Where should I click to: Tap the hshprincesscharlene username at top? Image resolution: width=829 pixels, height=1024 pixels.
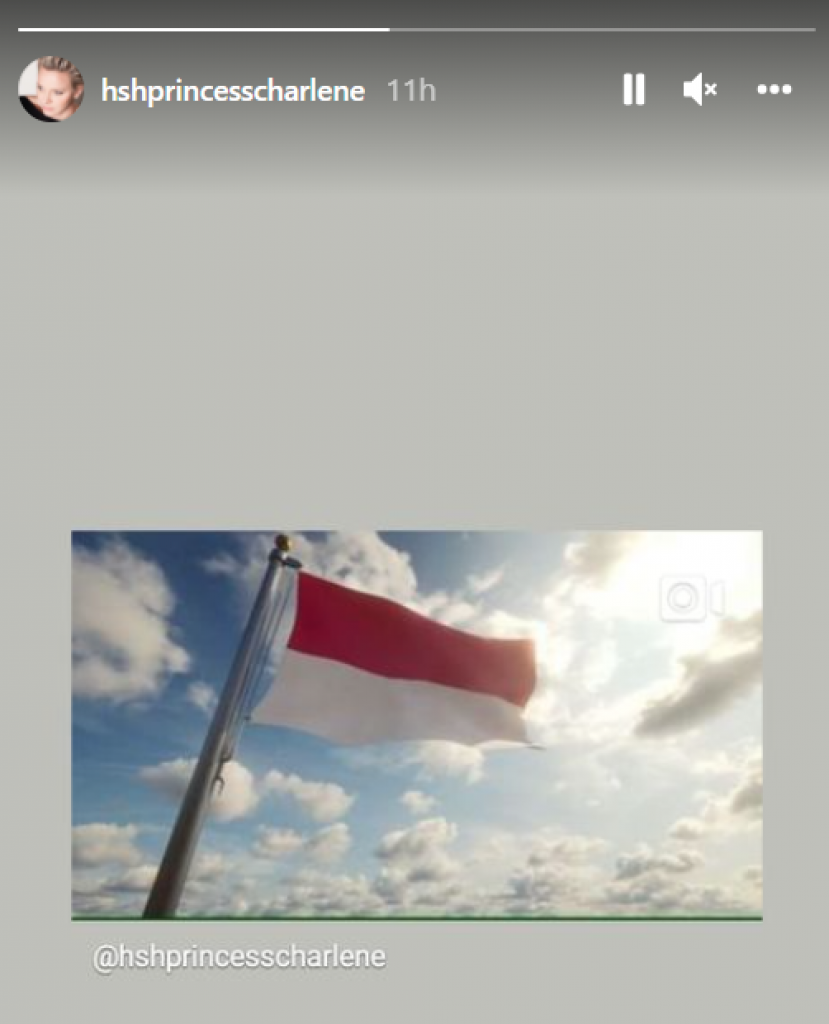point(233,91)
